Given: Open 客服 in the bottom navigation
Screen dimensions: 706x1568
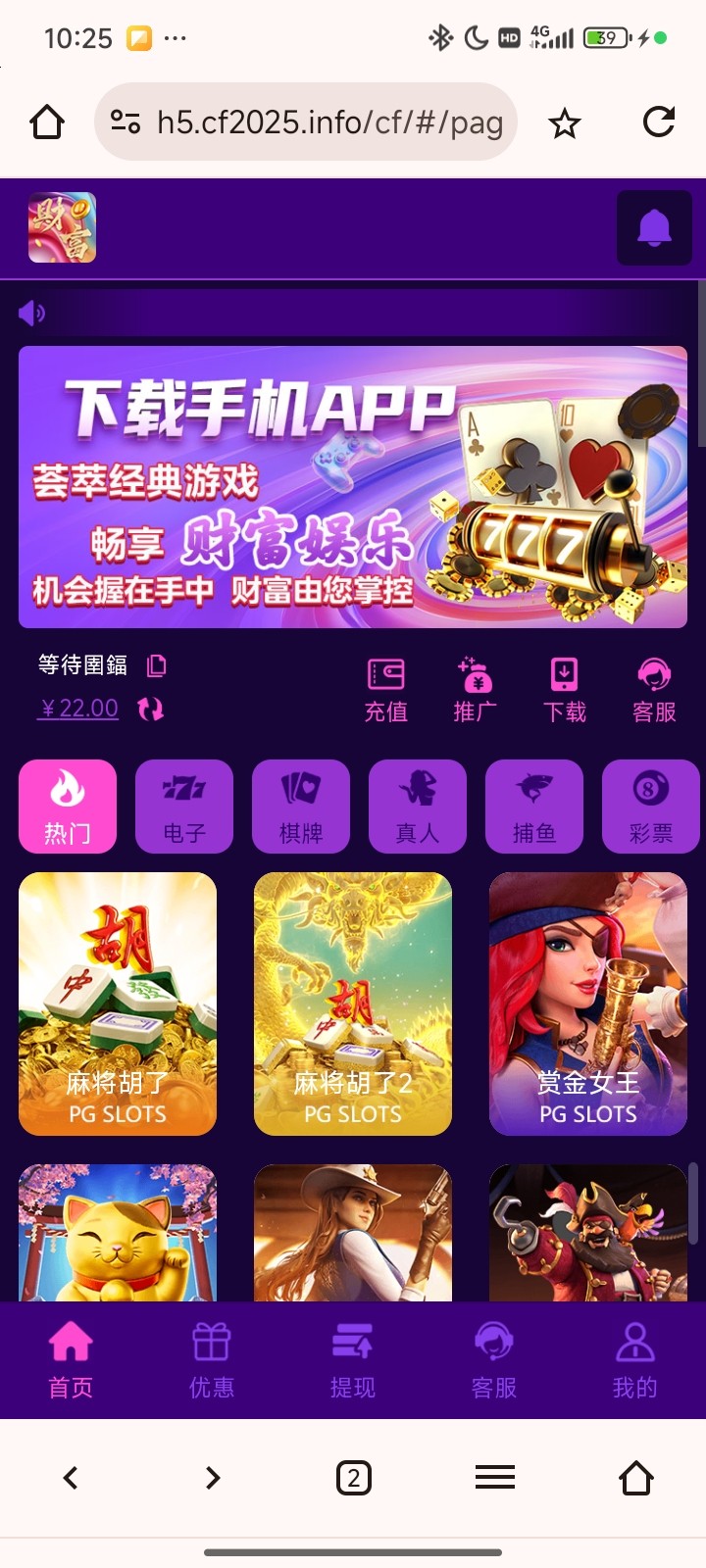Looking at the screenshot, I should (x=494, y=1359).
